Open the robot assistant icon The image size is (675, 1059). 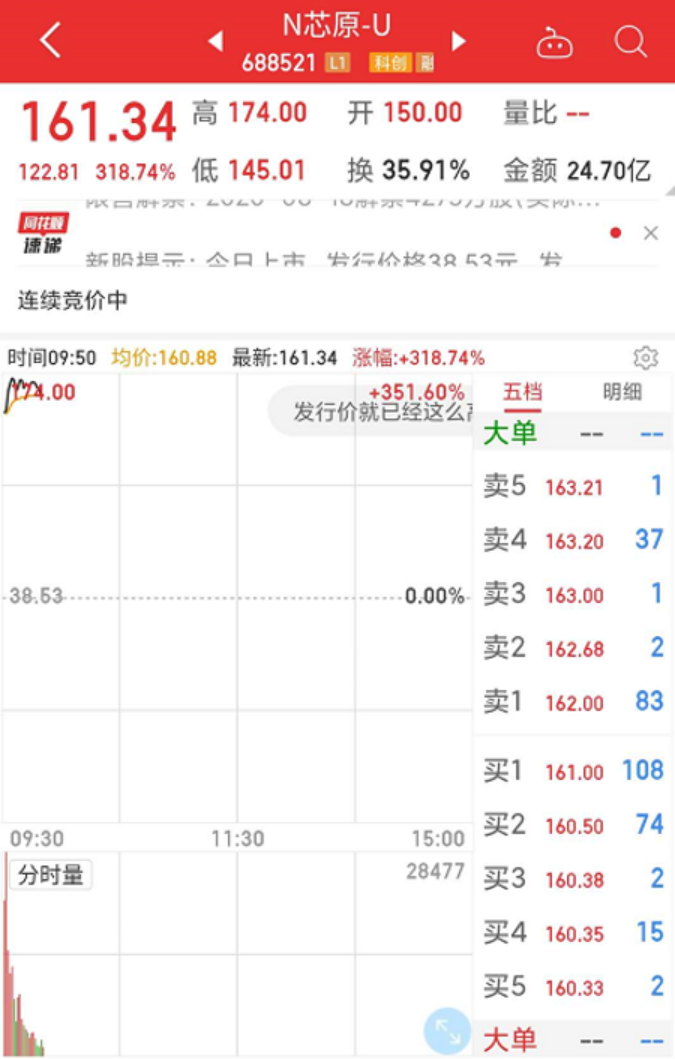click(555, 42)
